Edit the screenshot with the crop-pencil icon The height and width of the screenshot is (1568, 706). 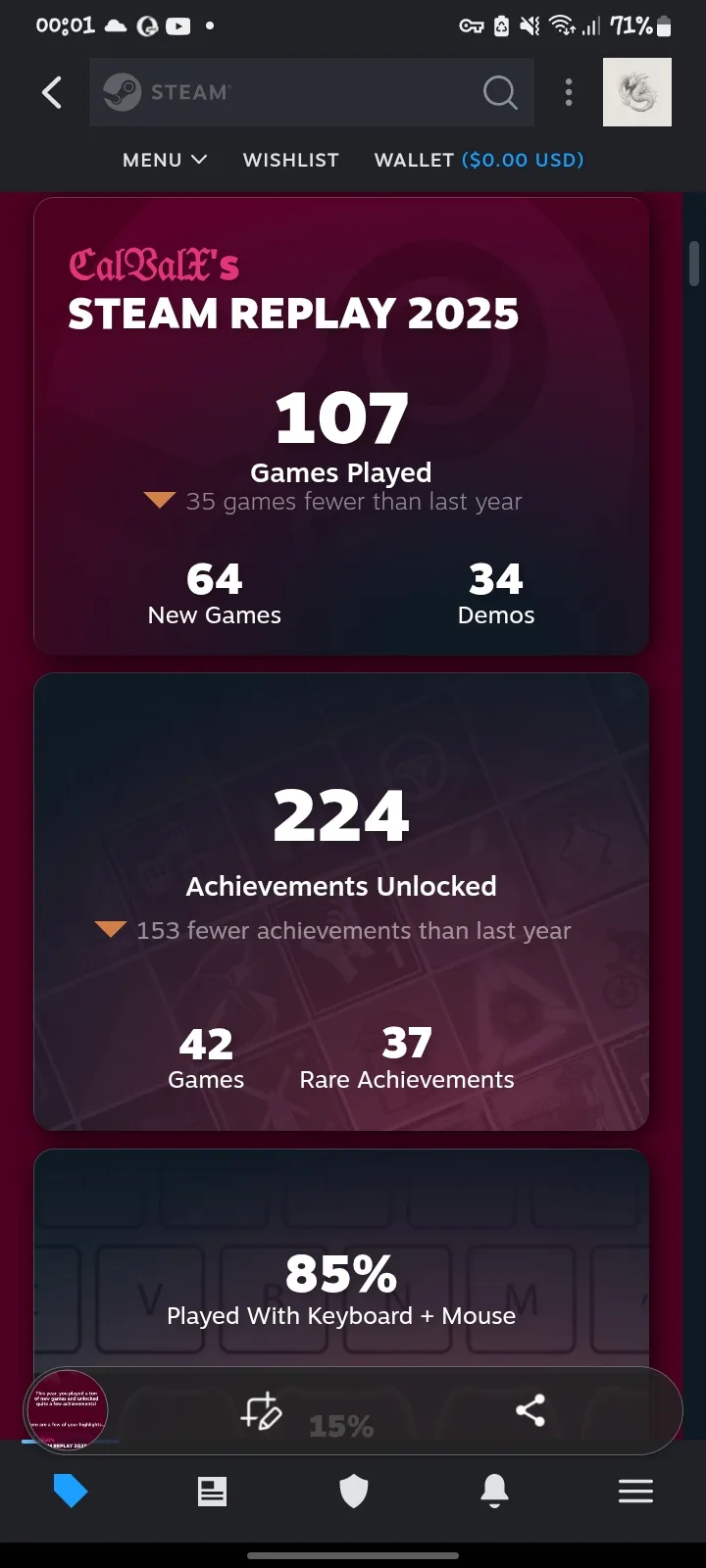pos(262,1411)
